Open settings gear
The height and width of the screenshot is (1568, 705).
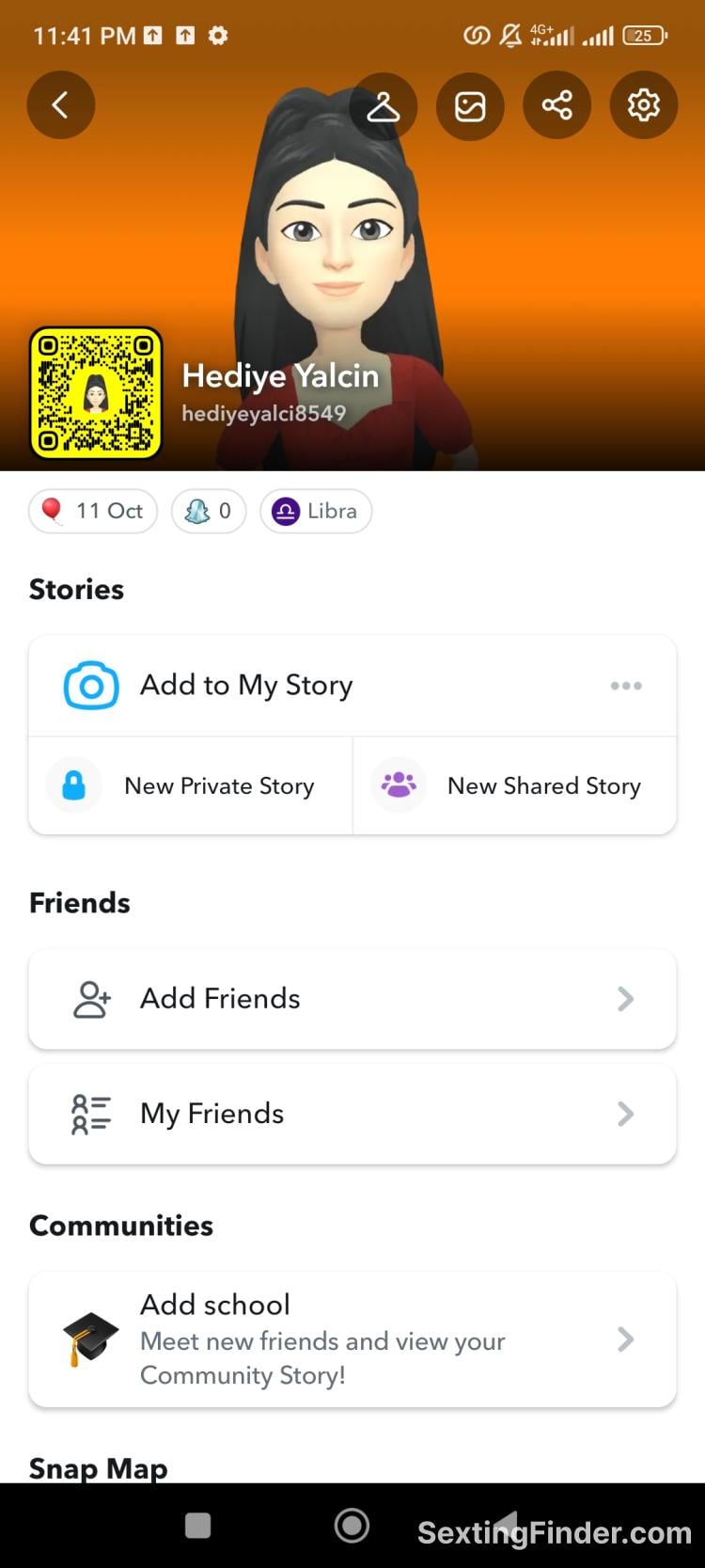click(643, 105)
